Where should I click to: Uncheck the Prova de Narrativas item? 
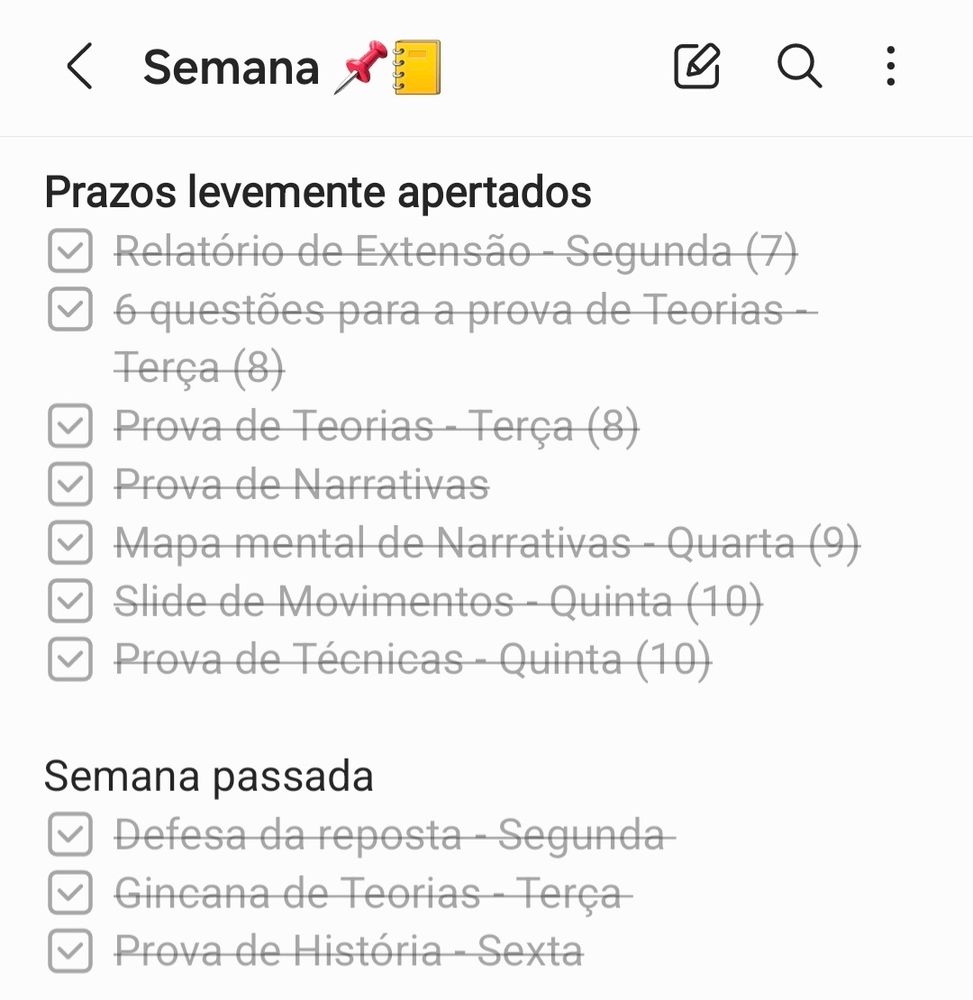70,485
